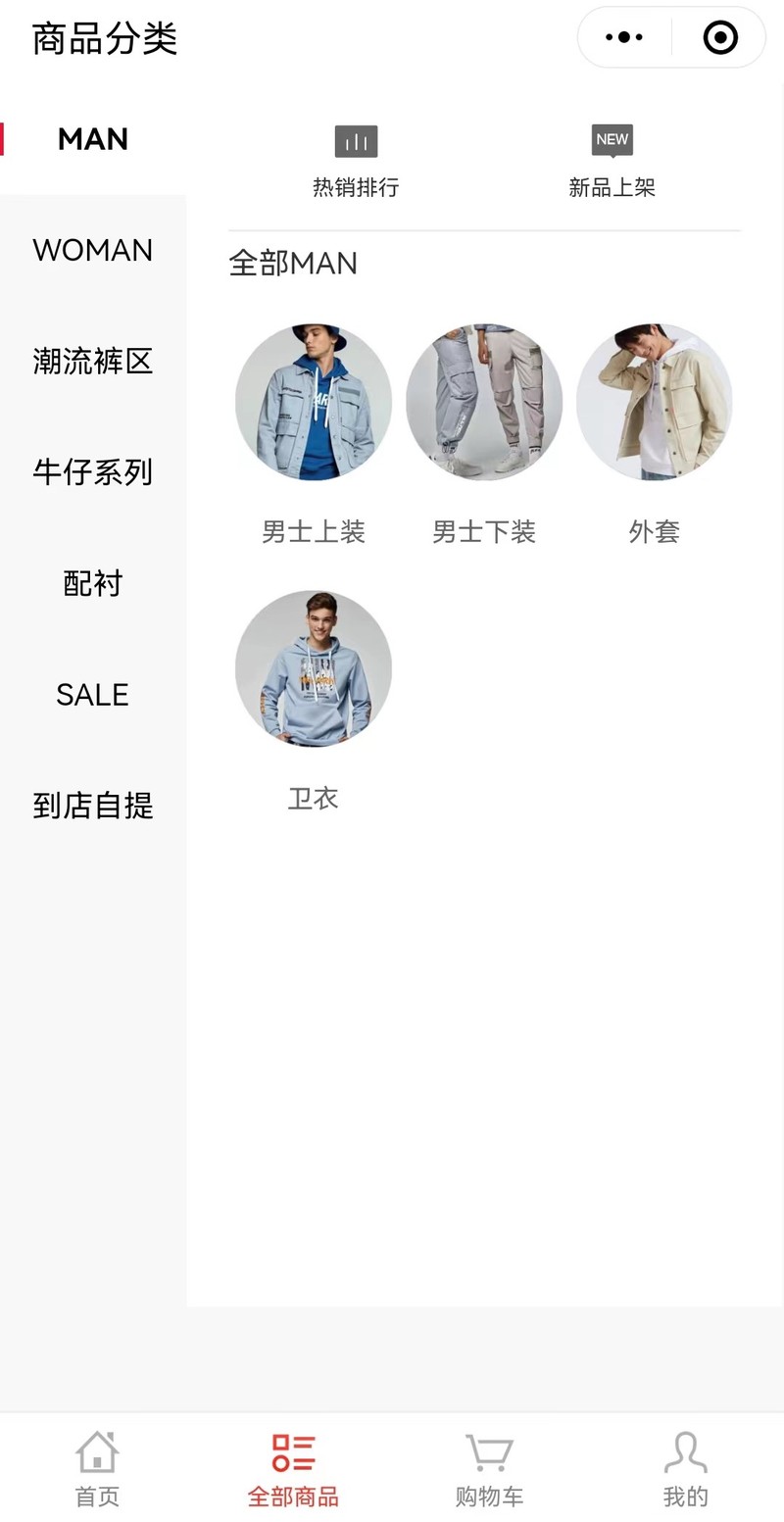Open the mini program more options menu

click(624, 38)
